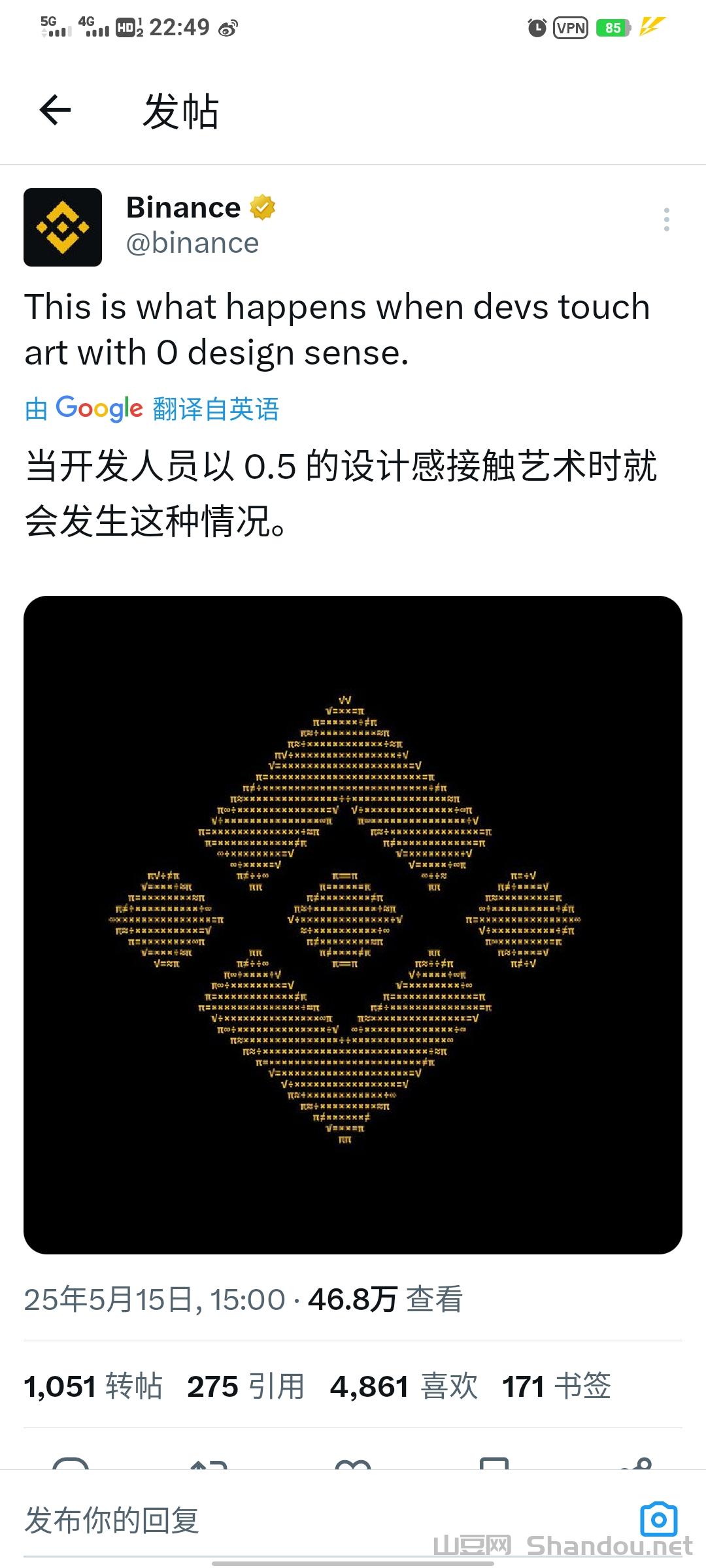706x1568 pixels.
Task: Open Binance profile avatar
Action: (x=63, y=227)
